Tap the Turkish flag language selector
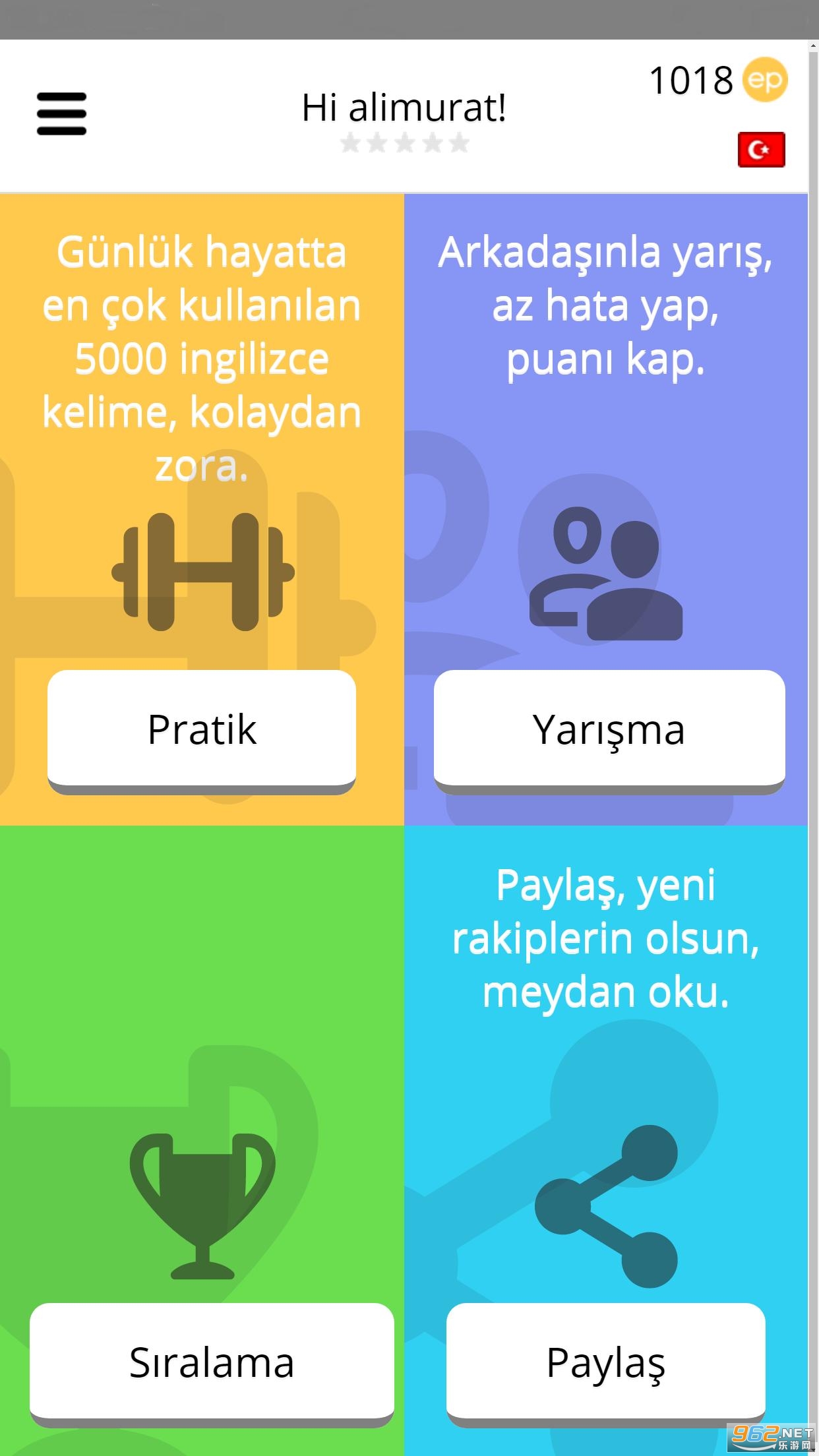This screenshot has width=819, height=1456. 761,150
